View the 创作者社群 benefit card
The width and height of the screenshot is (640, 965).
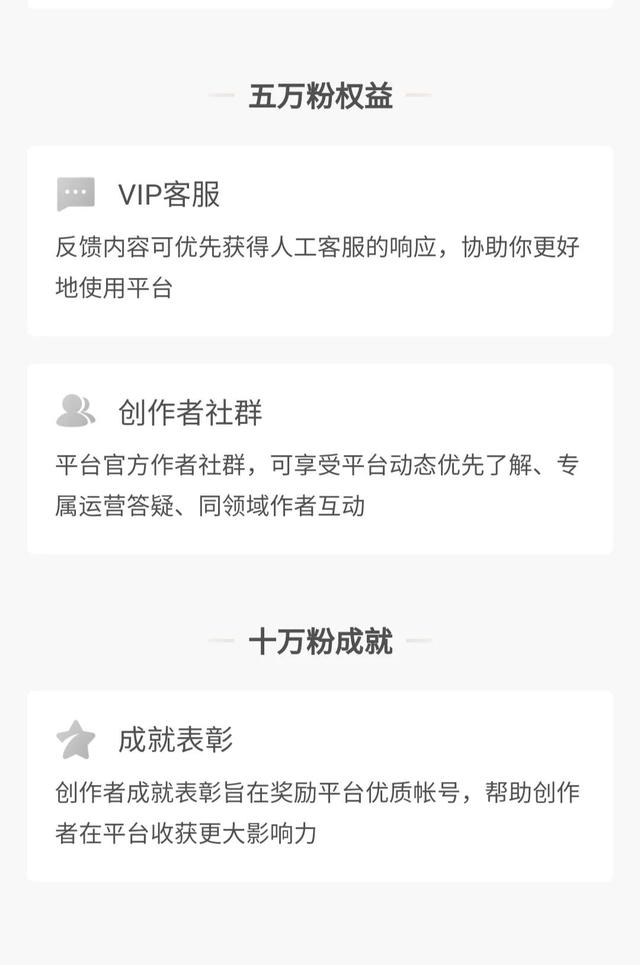319,459
